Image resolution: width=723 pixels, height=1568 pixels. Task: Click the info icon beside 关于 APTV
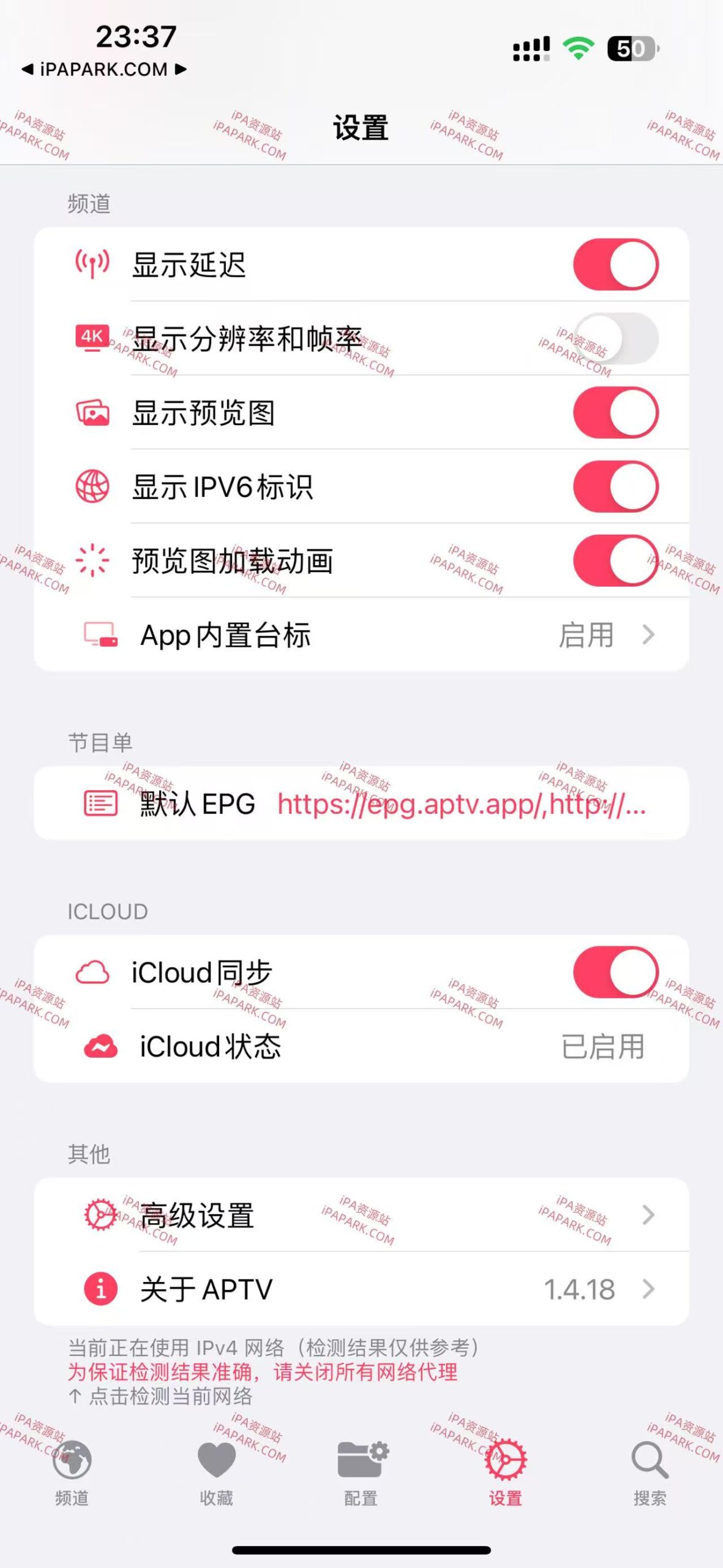pos(101,1288)
